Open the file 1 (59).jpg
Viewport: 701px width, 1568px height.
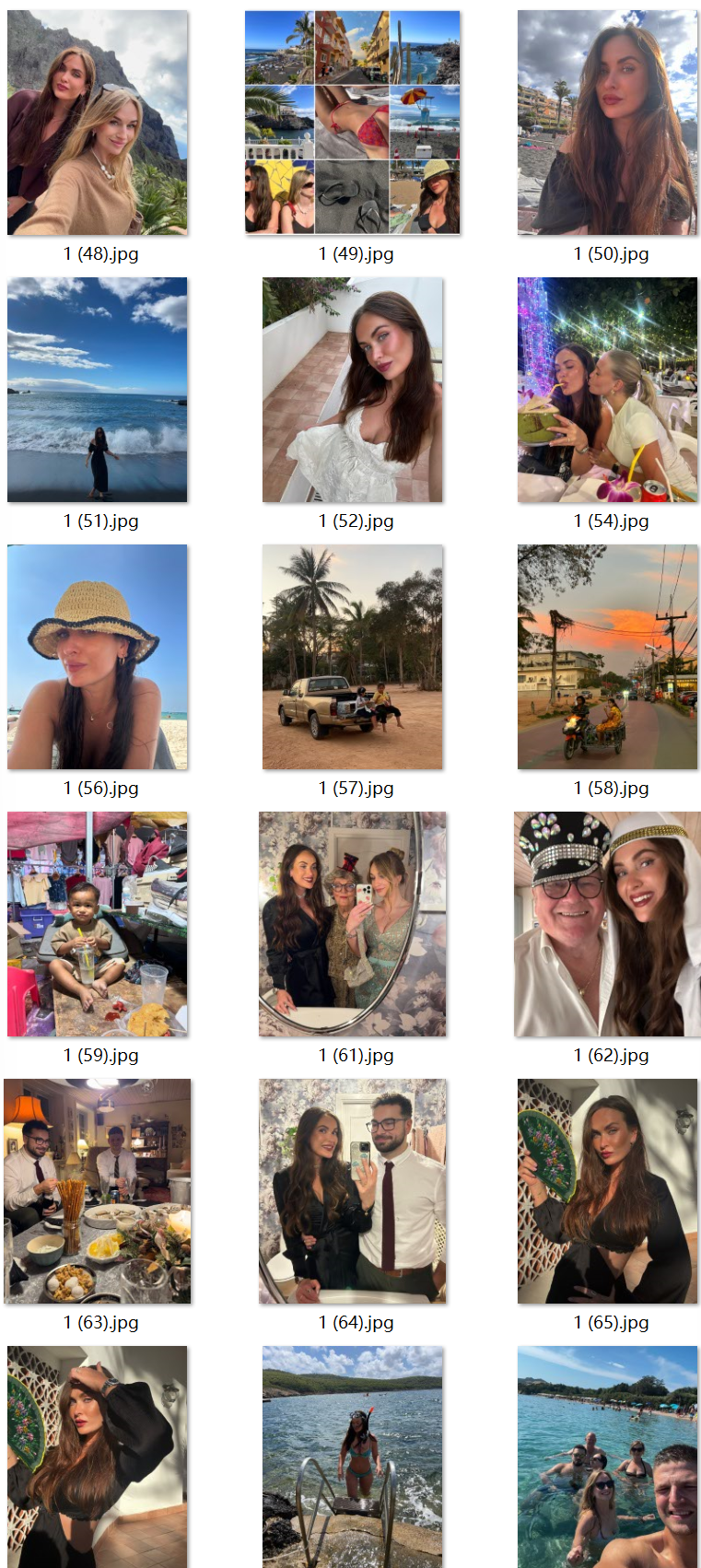point(98,924)
